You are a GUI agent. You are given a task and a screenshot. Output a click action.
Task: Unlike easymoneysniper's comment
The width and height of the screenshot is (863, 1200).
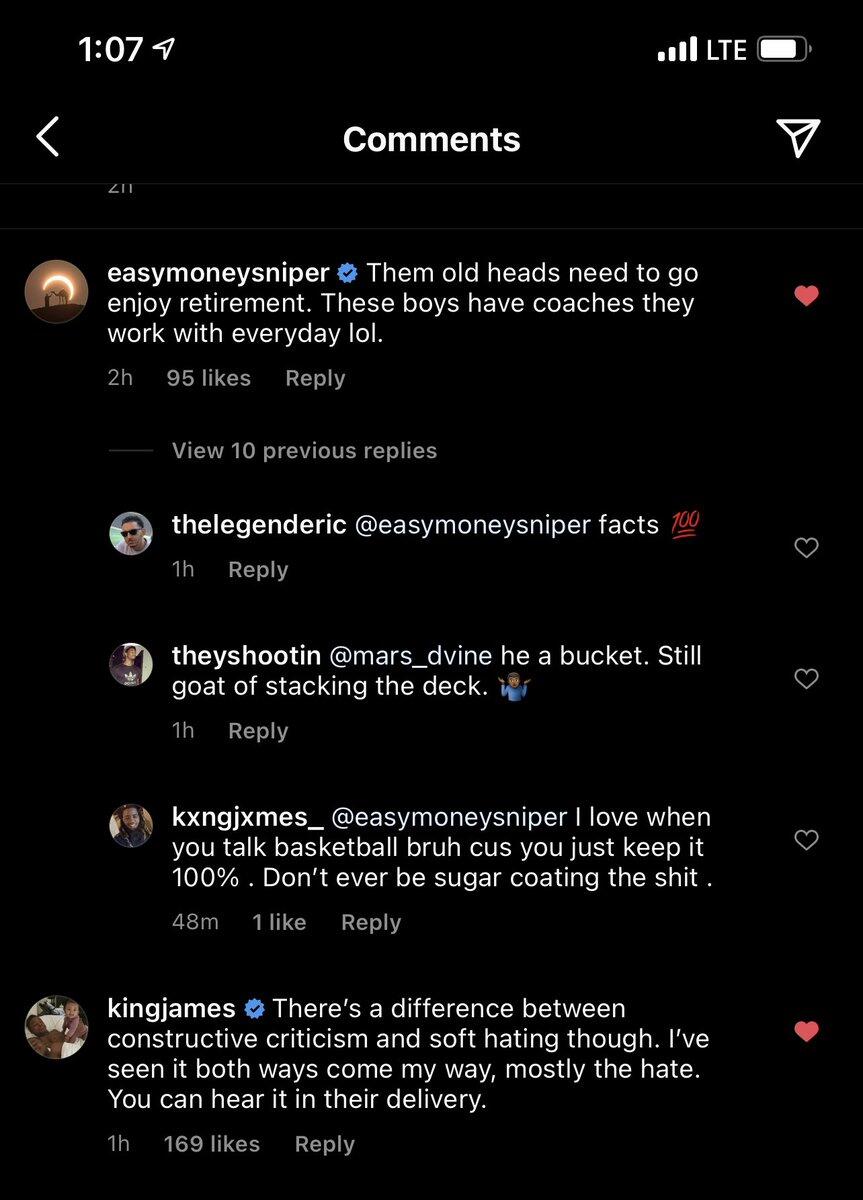[806, 295]
